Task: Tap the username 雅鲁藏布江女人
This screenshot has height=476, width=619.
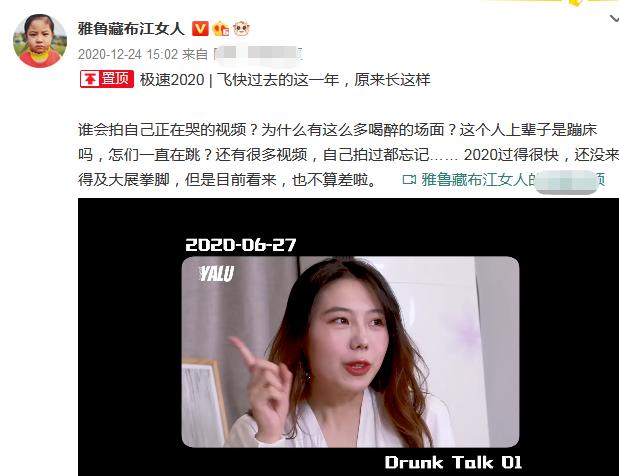Action: pyautogui.click(x=130, y=28)
